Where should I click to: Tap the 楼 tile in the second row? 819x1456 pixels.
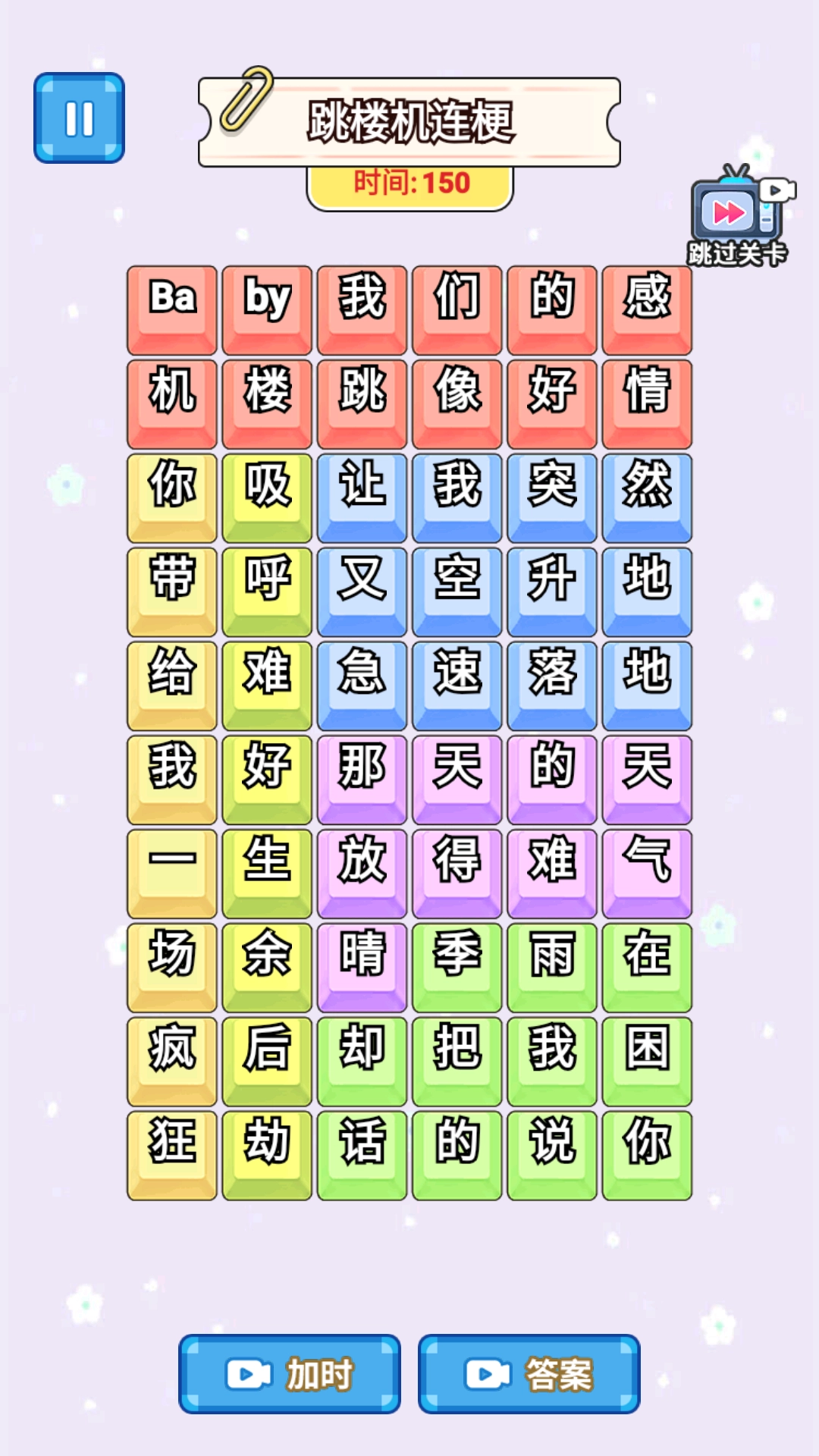coord(266,391)
